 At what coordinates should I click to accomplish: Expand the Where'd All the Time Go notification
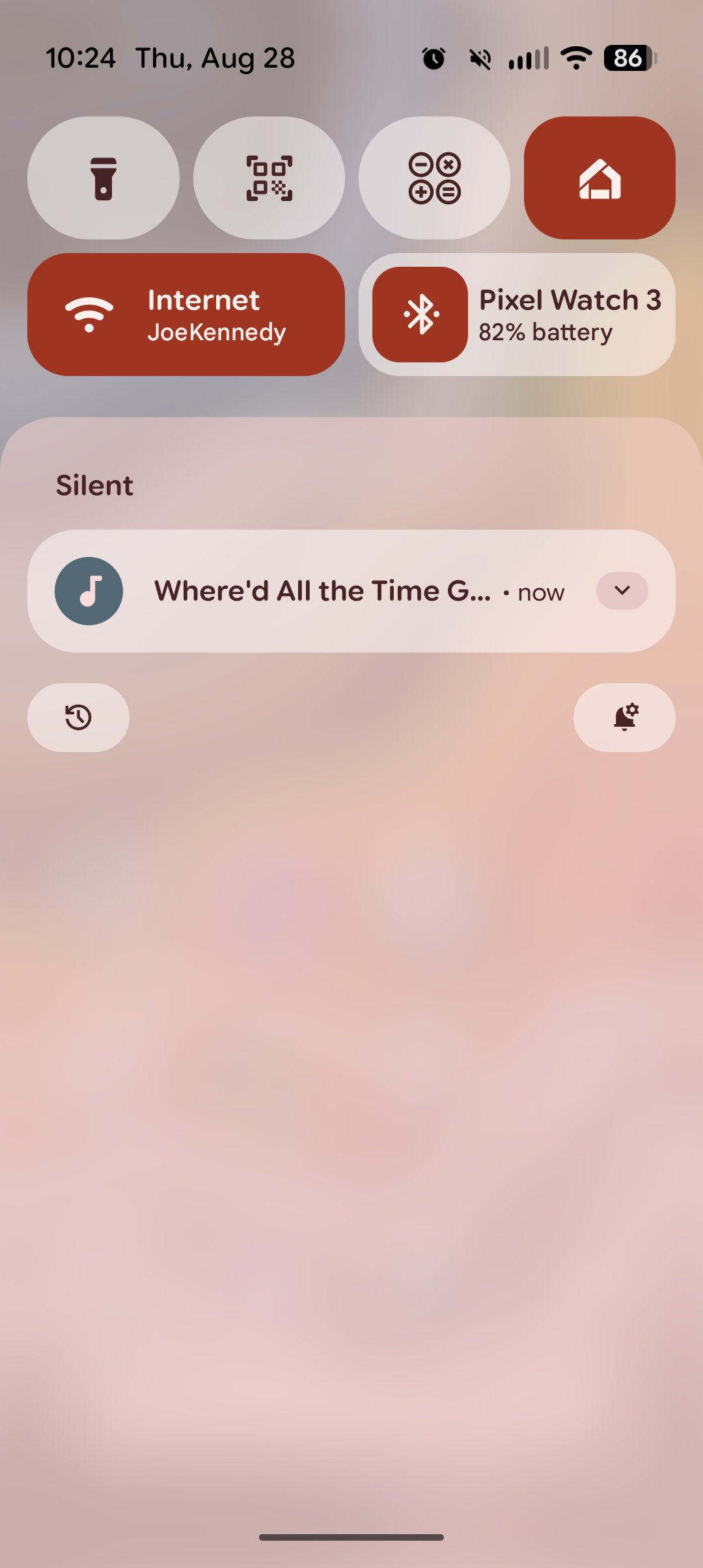pyautogui.click(x=622, y=591)
